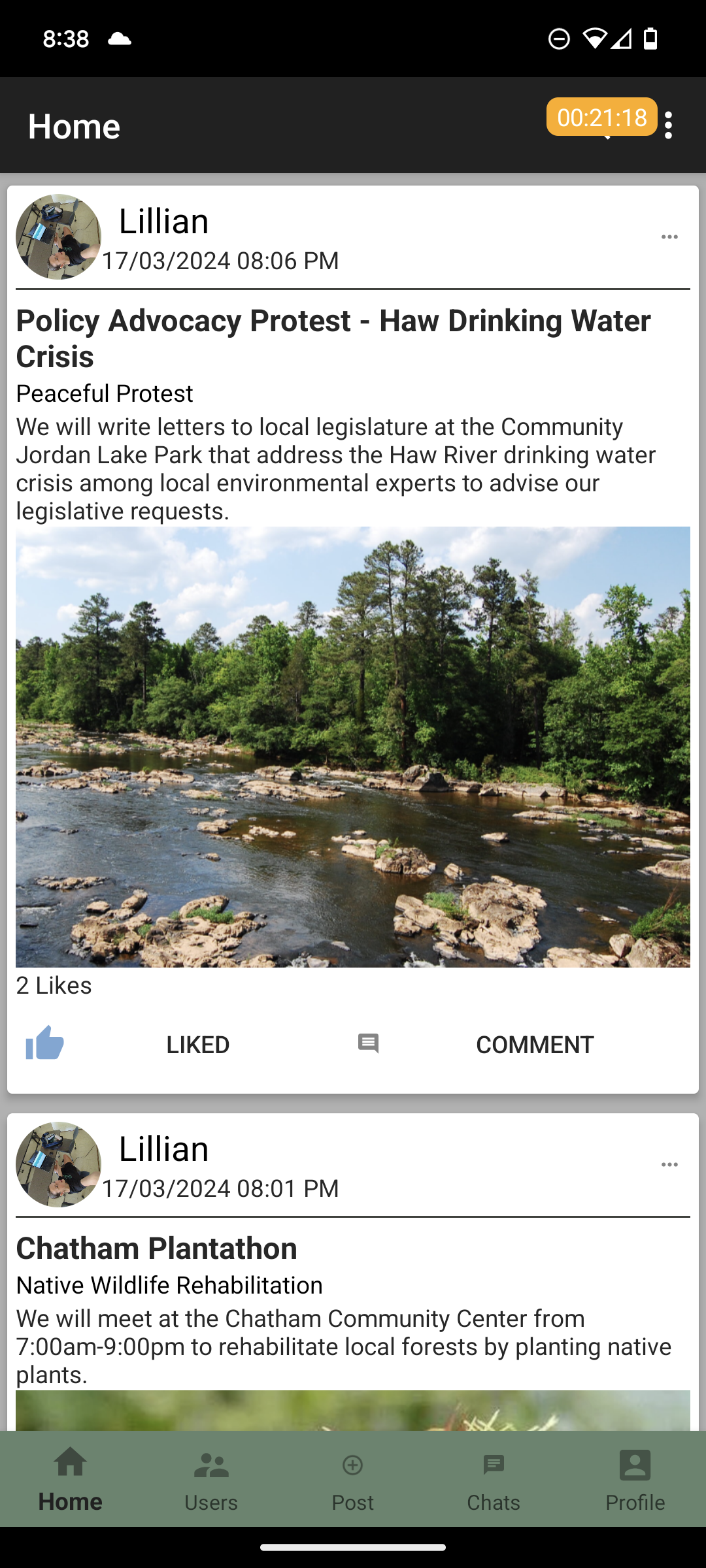Open the overflow menu in the app bar

pyautogui.click(x=668, y=125)
